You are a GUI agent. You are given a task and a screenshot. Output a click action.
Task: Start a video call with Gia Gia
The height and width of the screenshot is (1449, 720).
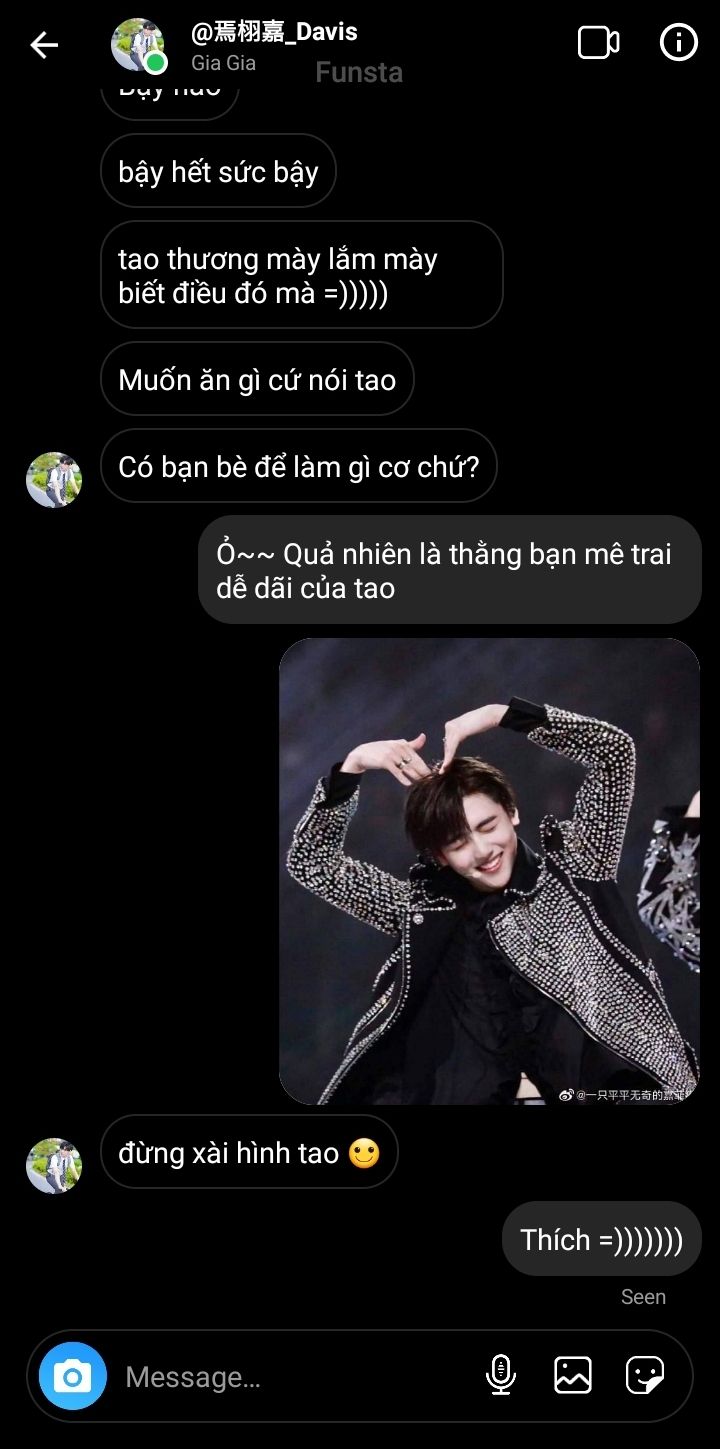point(598,43)
